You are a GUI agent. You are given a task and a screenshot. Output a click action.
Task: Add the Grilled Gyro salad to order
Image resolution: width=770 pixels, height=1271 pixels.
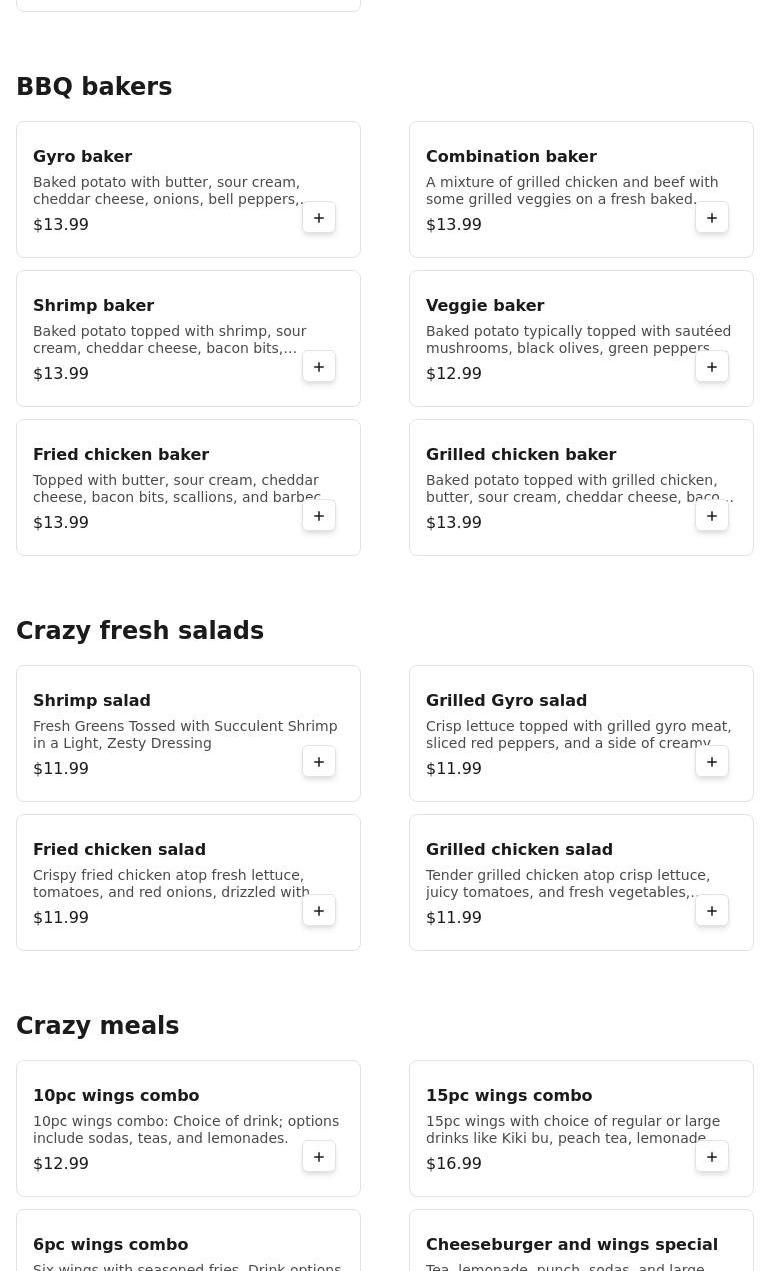[711, 761]
